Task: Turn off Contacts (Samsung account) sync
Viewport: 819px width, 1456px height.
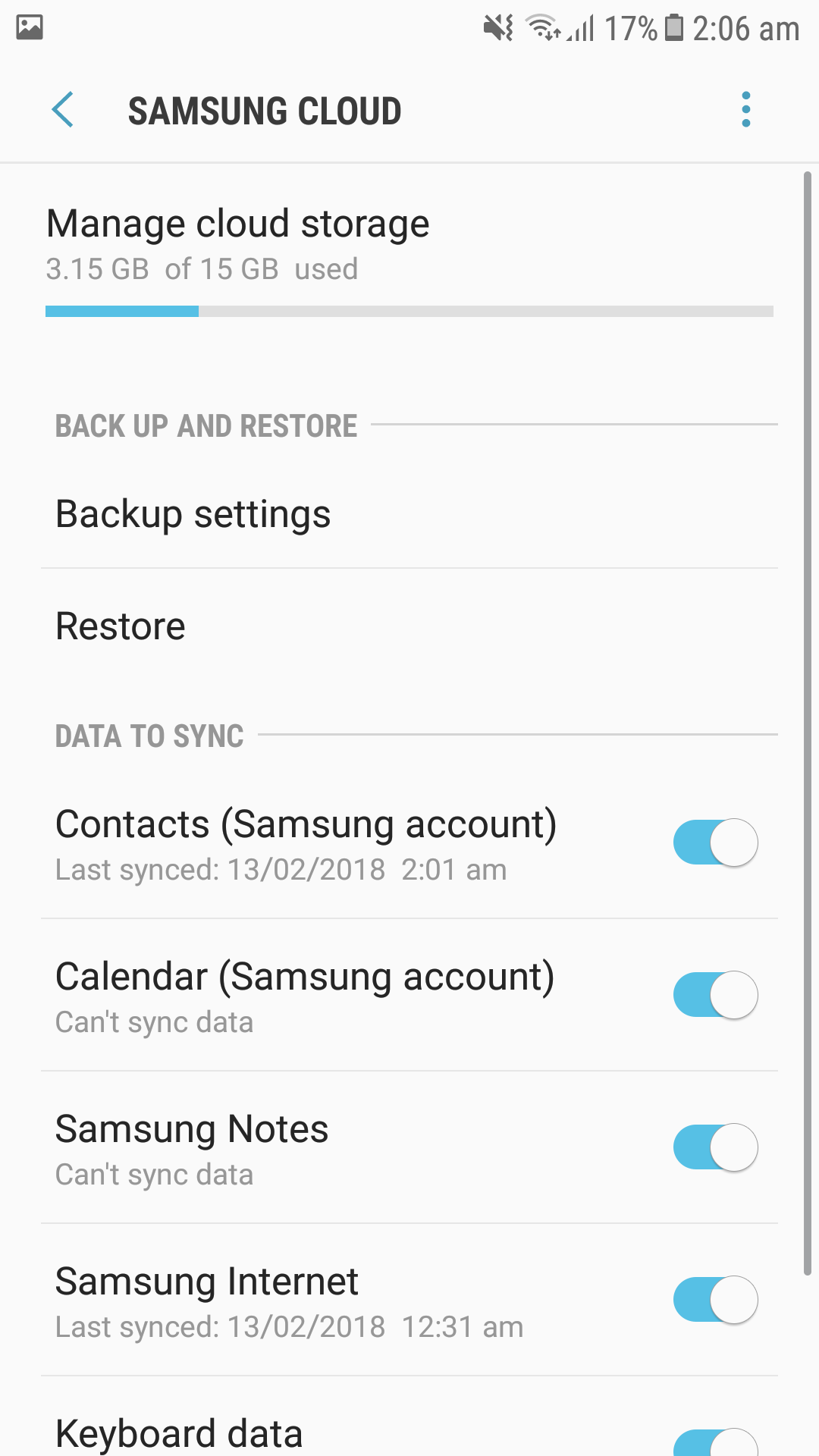Action: click(x=715, y=843)
